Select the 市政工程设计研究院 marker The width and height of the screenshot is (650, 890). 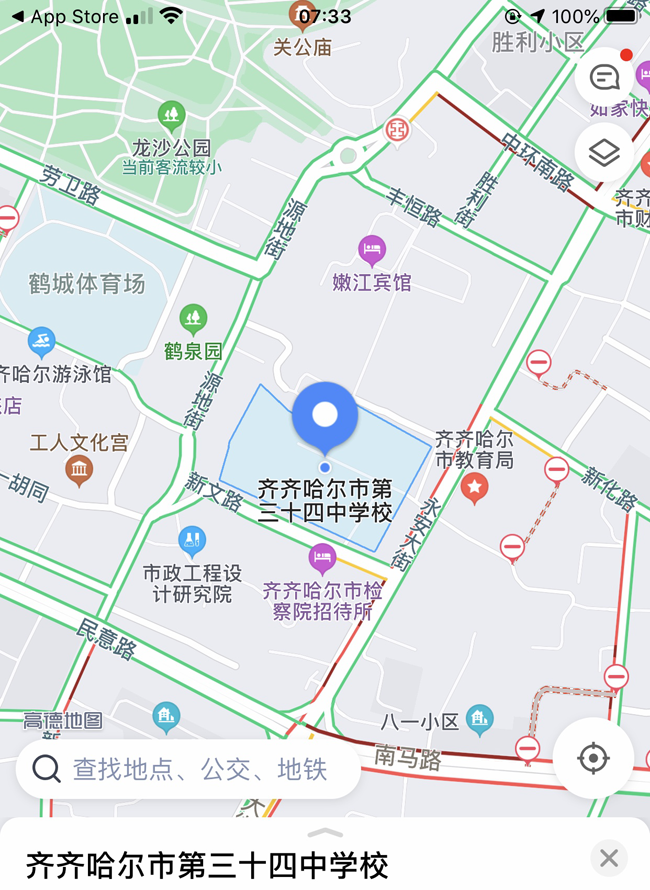(x=192, y=542)
